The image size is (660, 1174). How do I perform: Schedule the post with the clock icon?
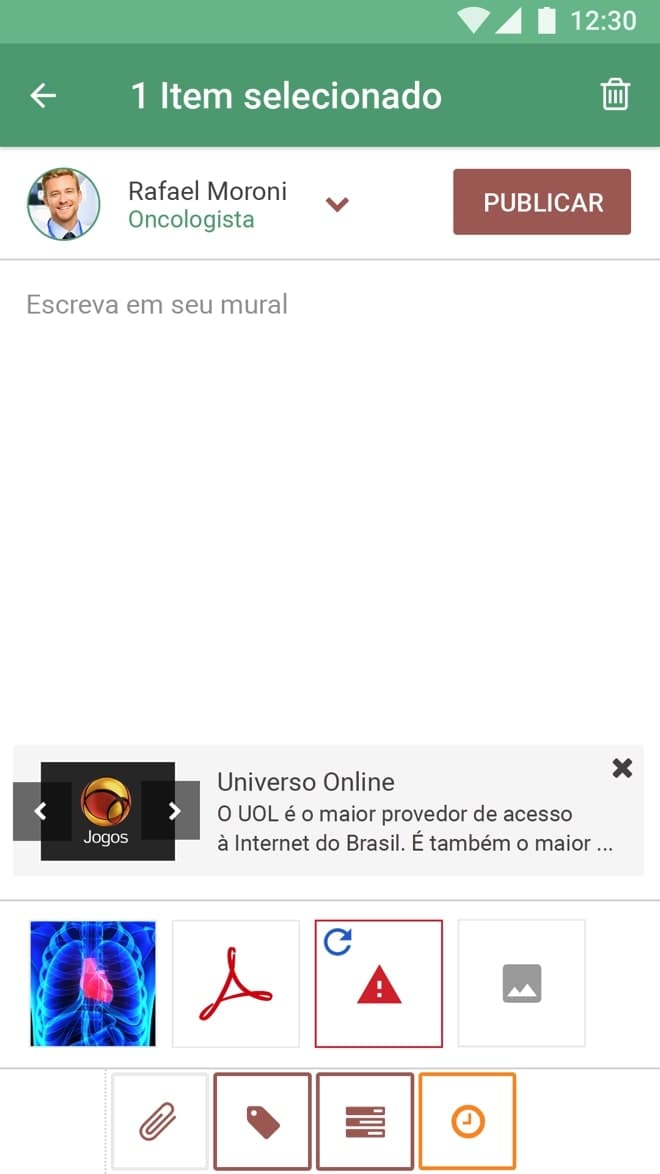467,1122
